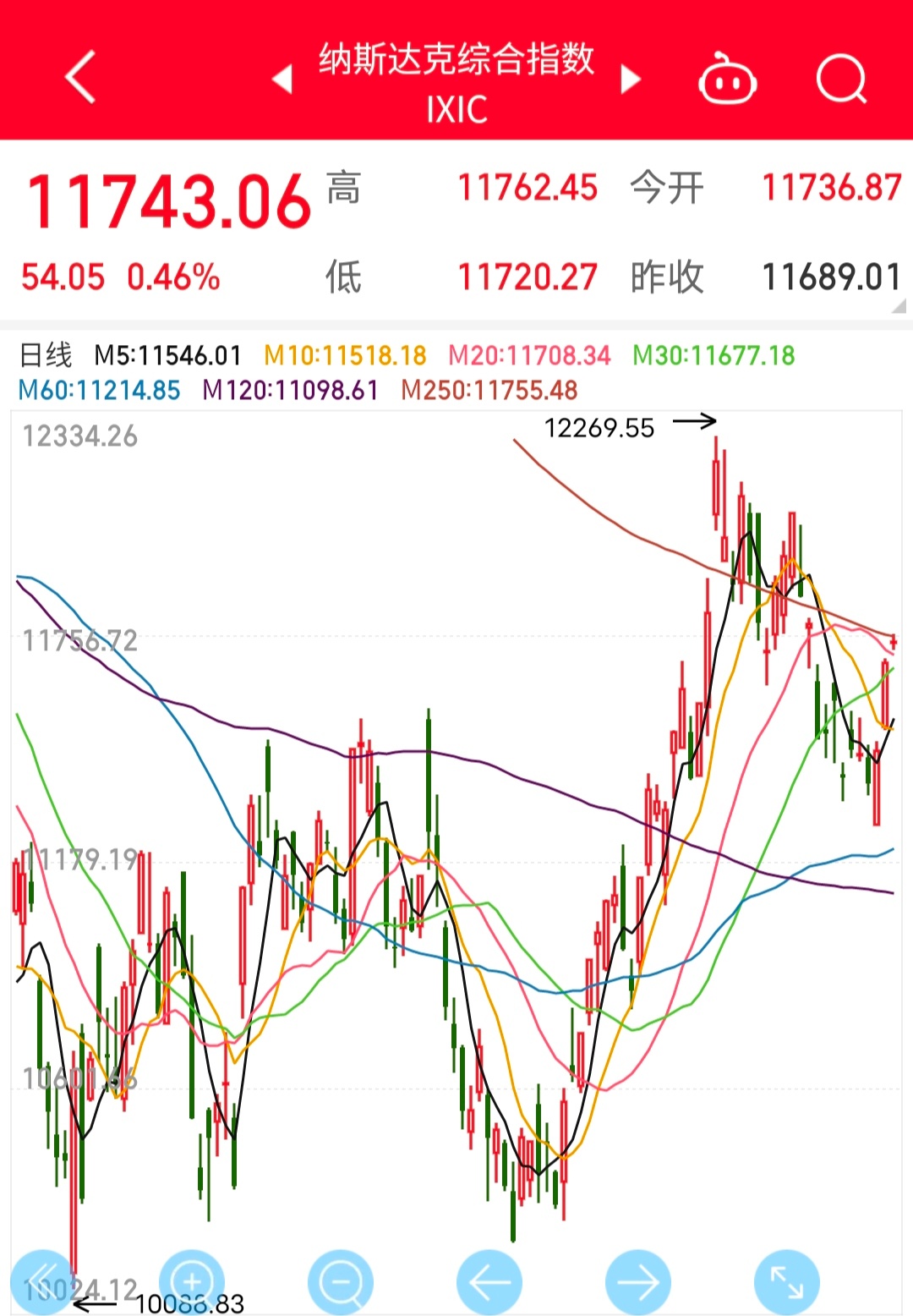
Task: Zoom in on the candlestick chart
Action: 192,1282
